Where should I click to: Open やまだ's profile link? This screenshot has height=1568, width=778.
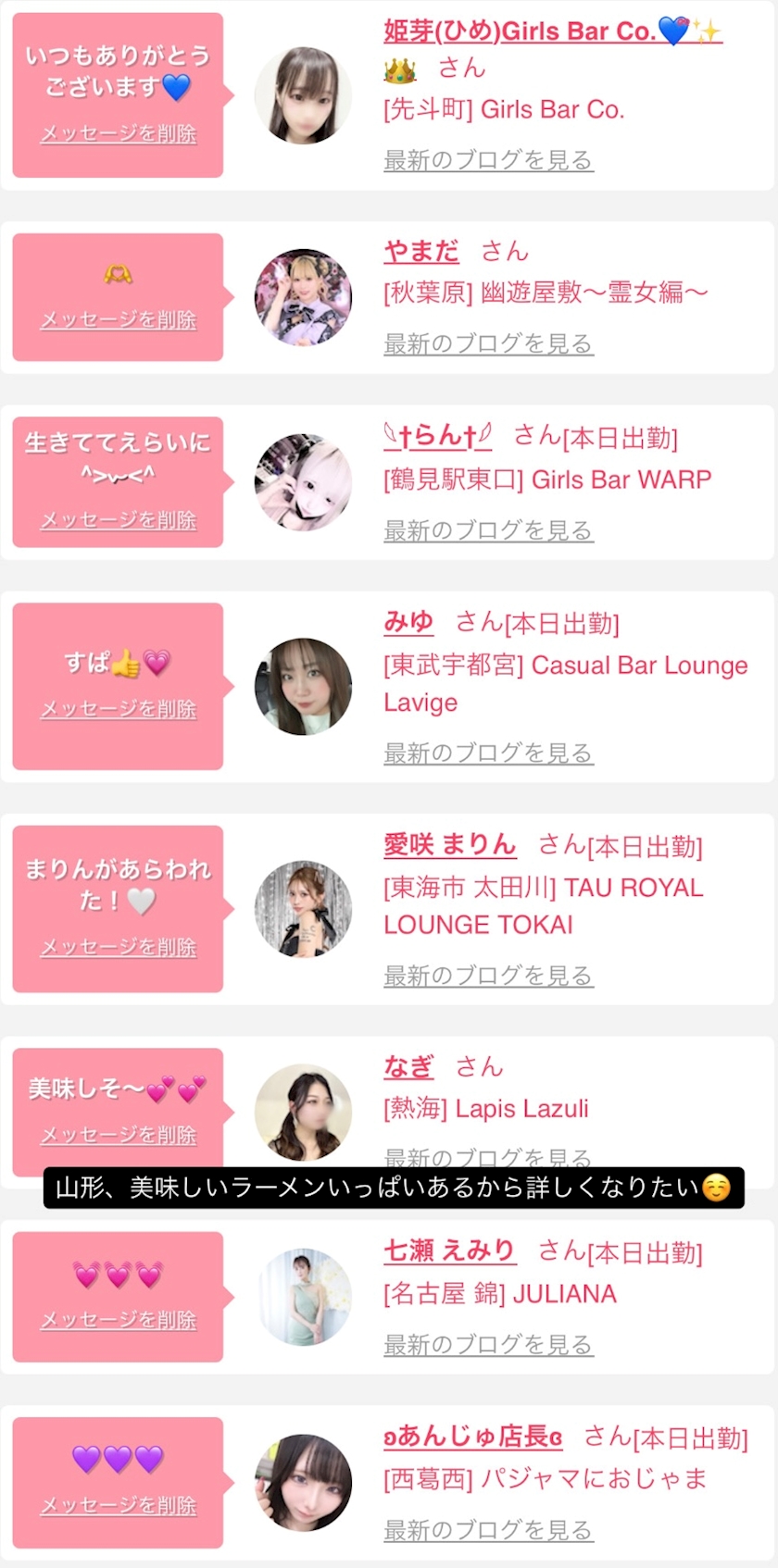point(421,251)
